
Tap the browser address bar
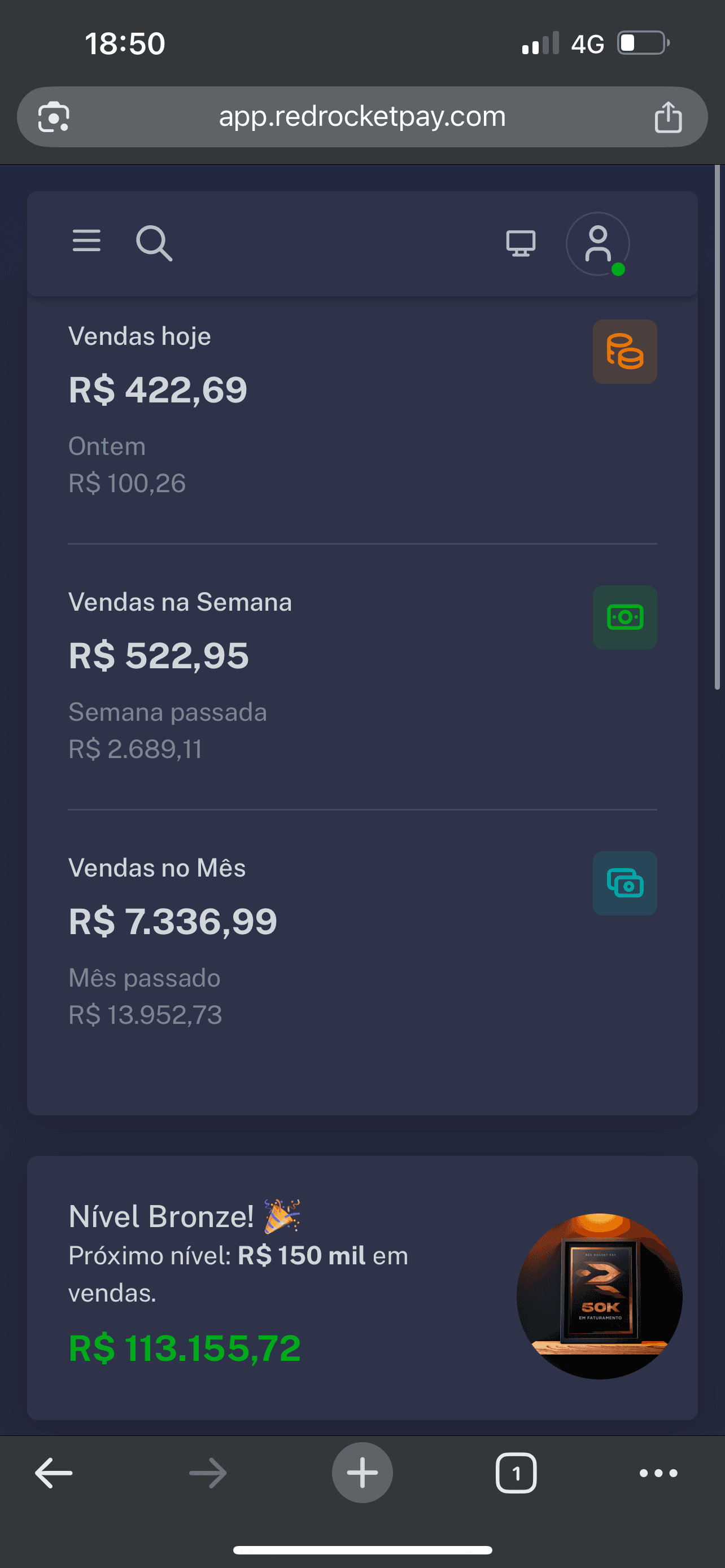click(362, 116)
